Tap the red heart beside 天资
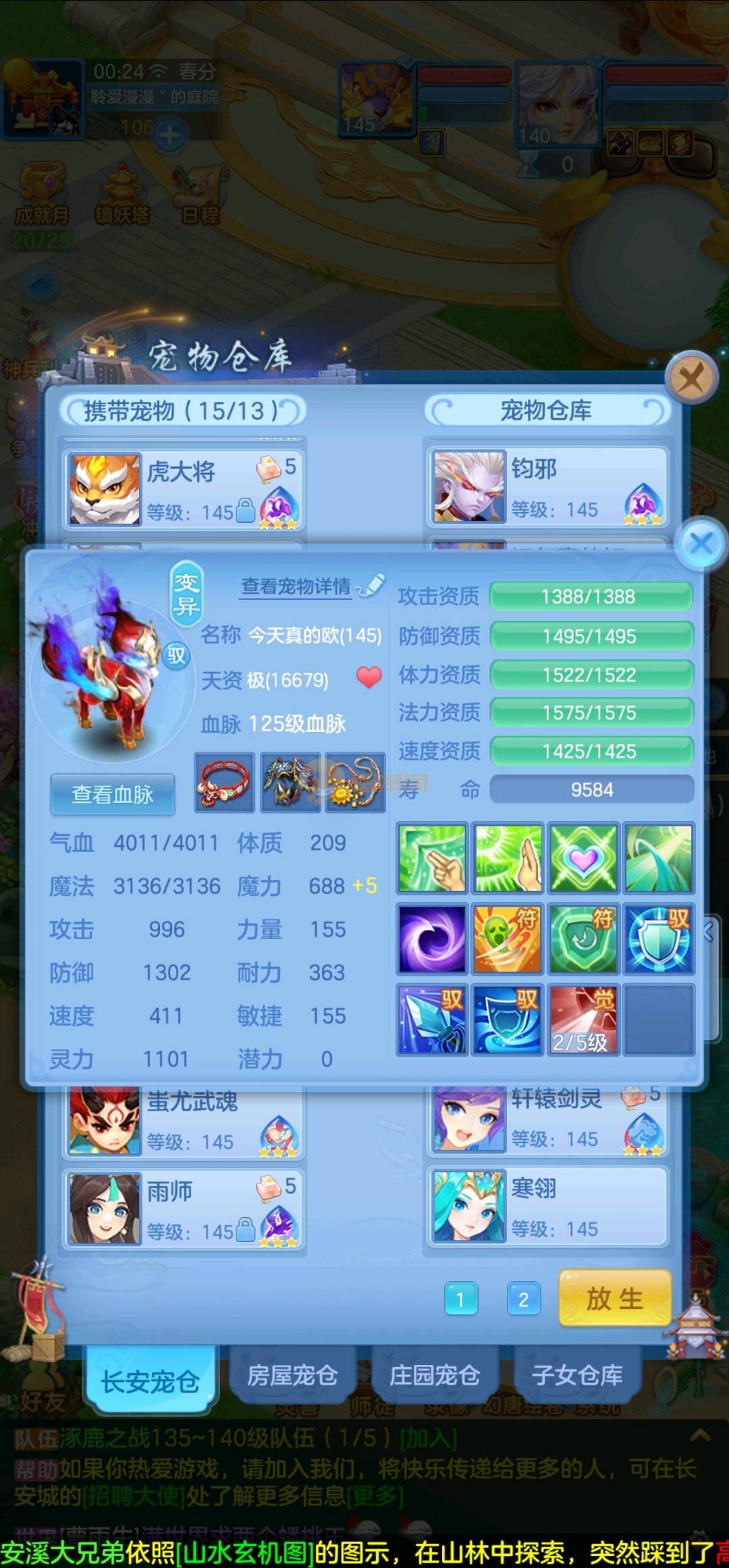729x1568 pixels. (x=369, y=677)
